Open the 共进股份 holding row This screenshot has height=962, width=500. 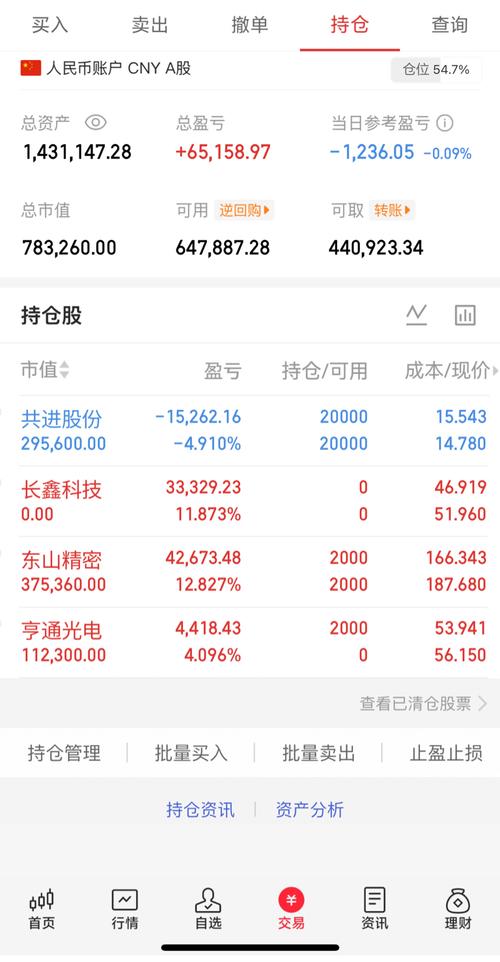(x=250, y=431)
